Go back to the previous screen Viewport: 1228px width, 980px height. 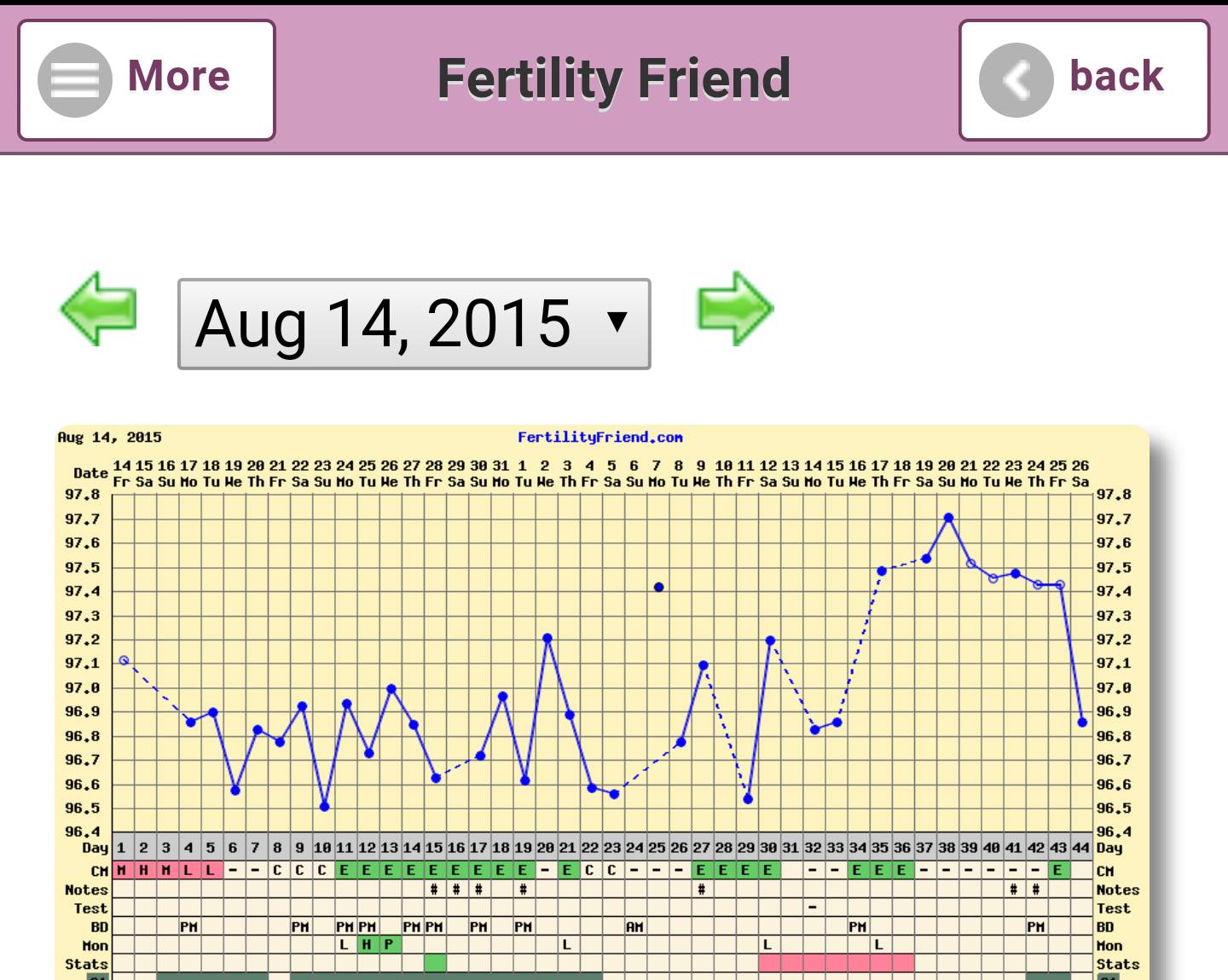(1084, 80)
